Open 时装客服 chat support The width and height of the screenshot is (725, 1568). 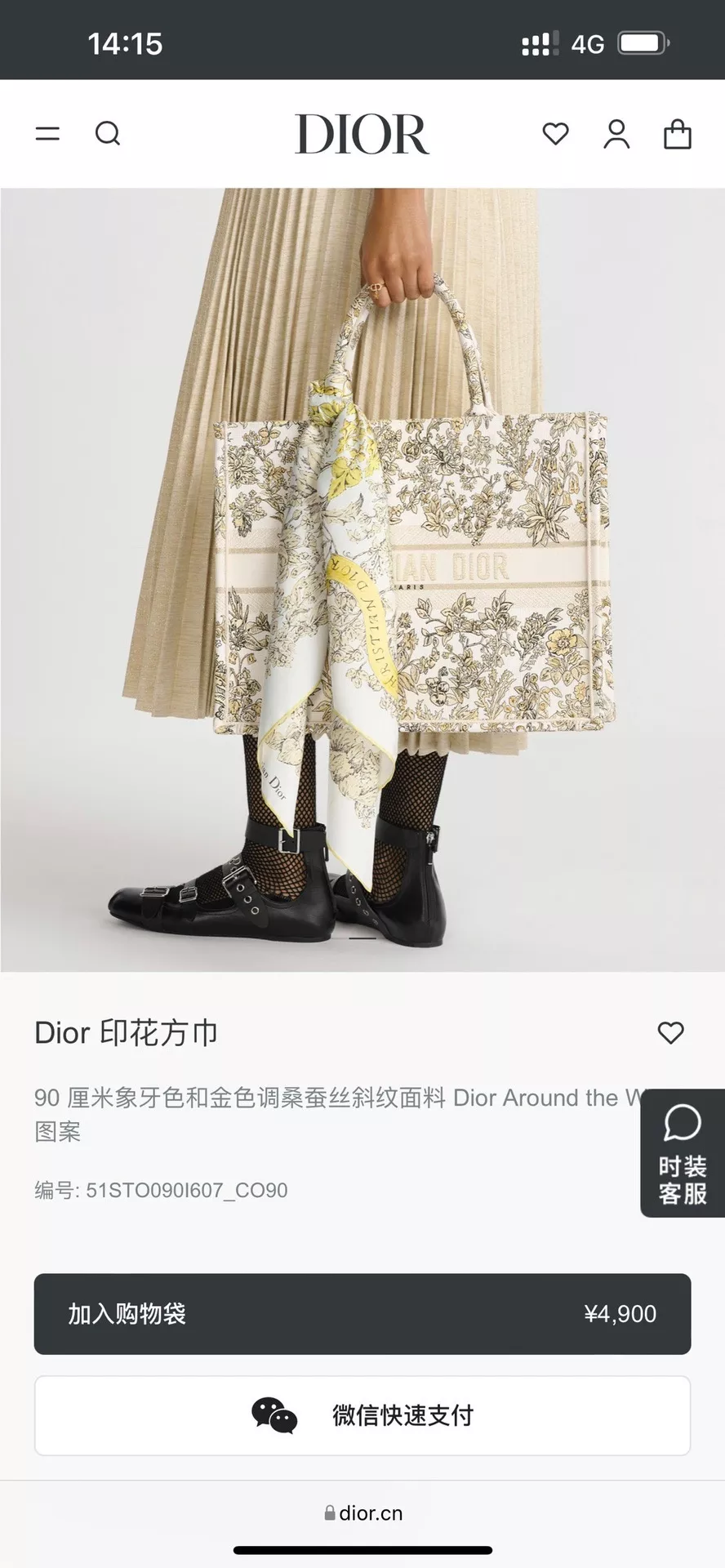(683, 1153)
